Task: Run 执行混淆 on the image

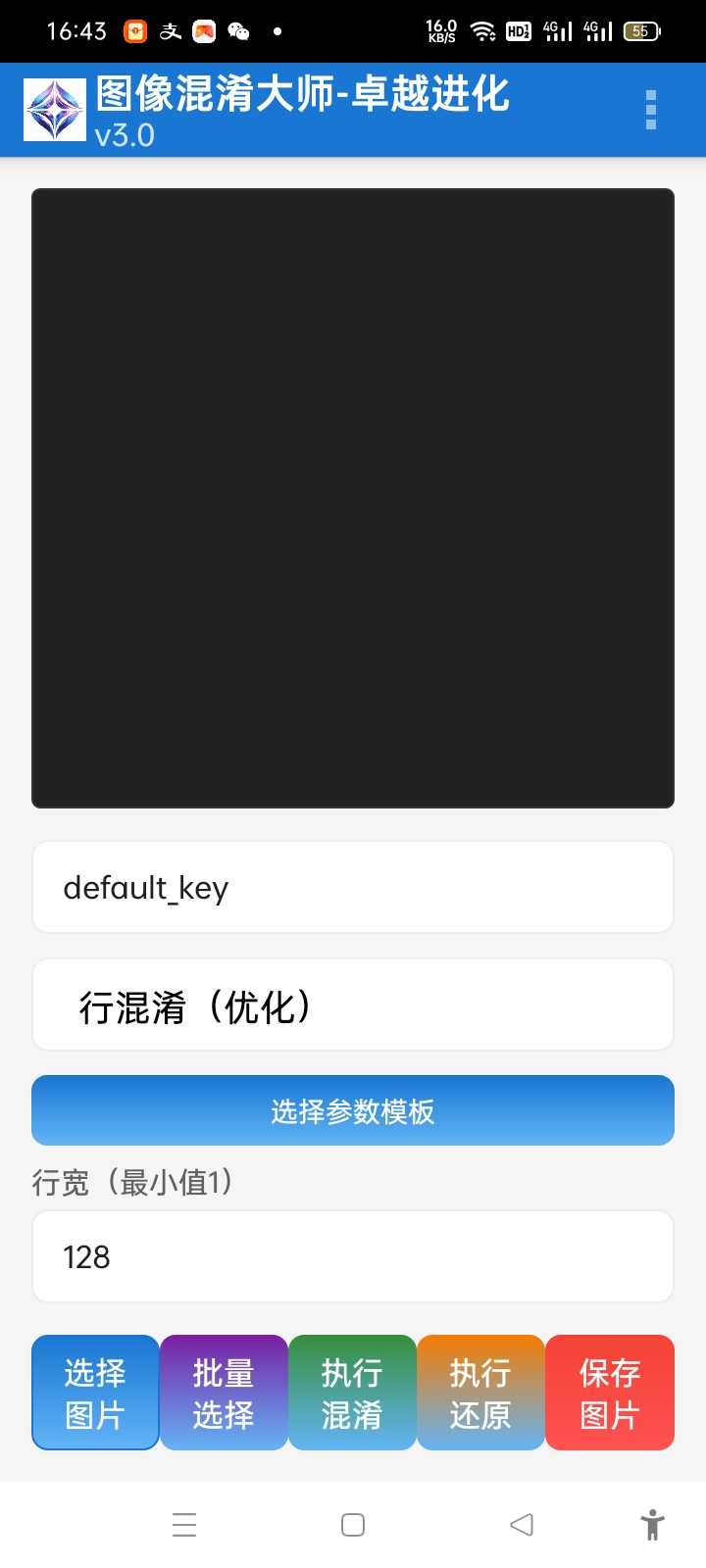Action: (x=352, y=1393)
